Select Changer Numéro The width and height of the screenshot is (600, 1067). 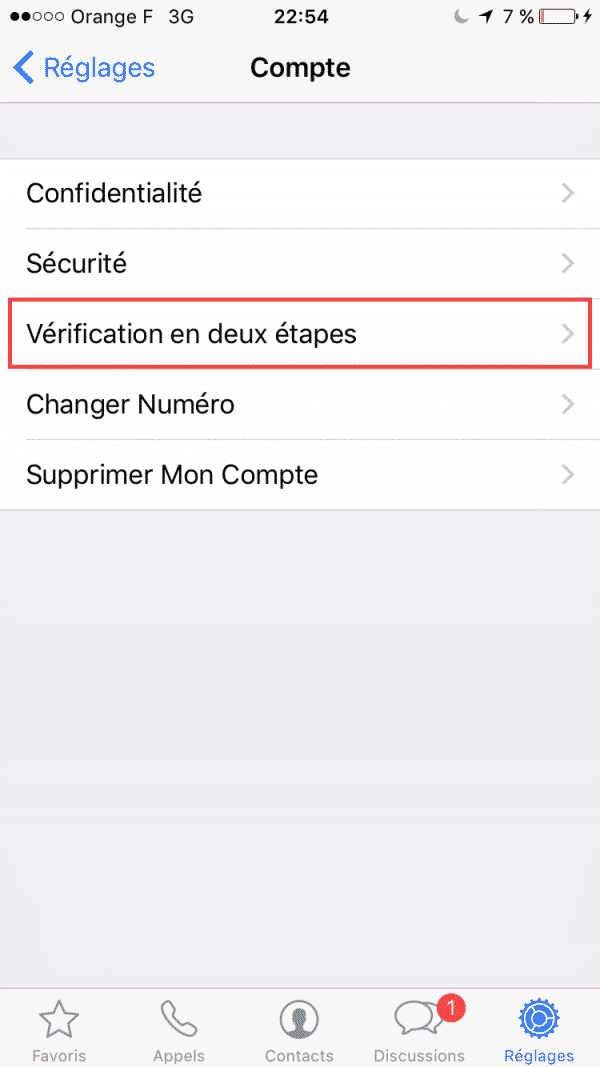coord(300,405)
